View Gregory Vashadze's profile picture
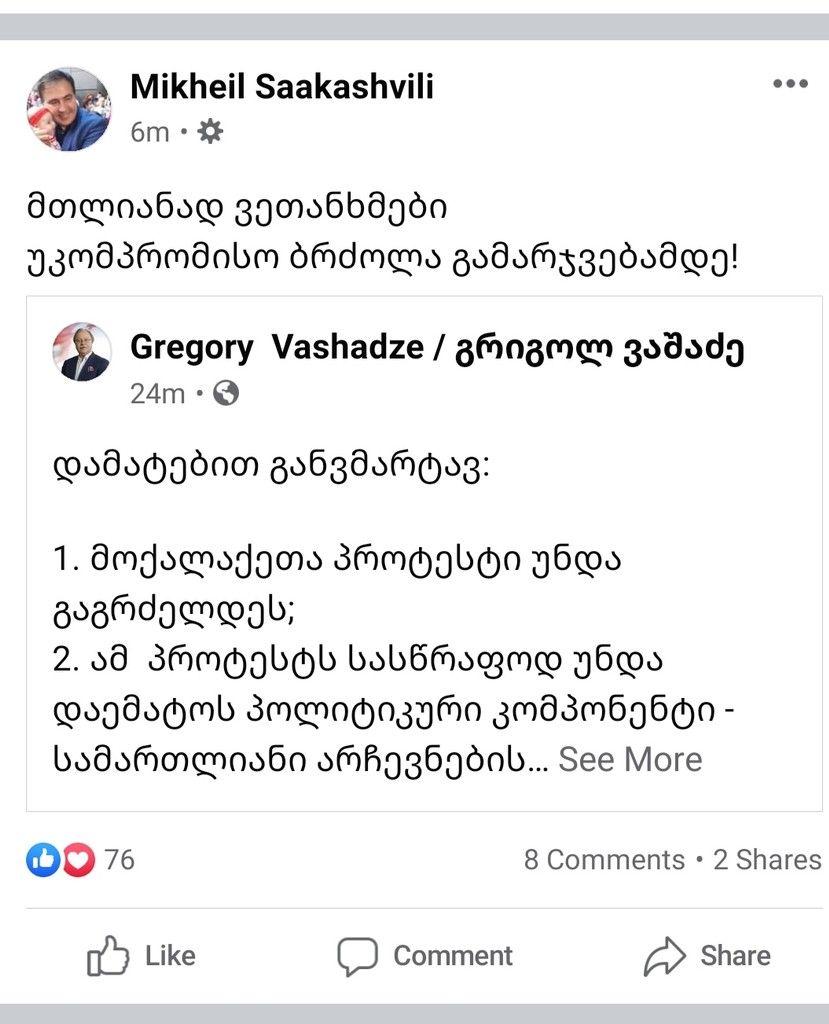829x1024 pixels. pyautogui.click(x=81, y=352)
